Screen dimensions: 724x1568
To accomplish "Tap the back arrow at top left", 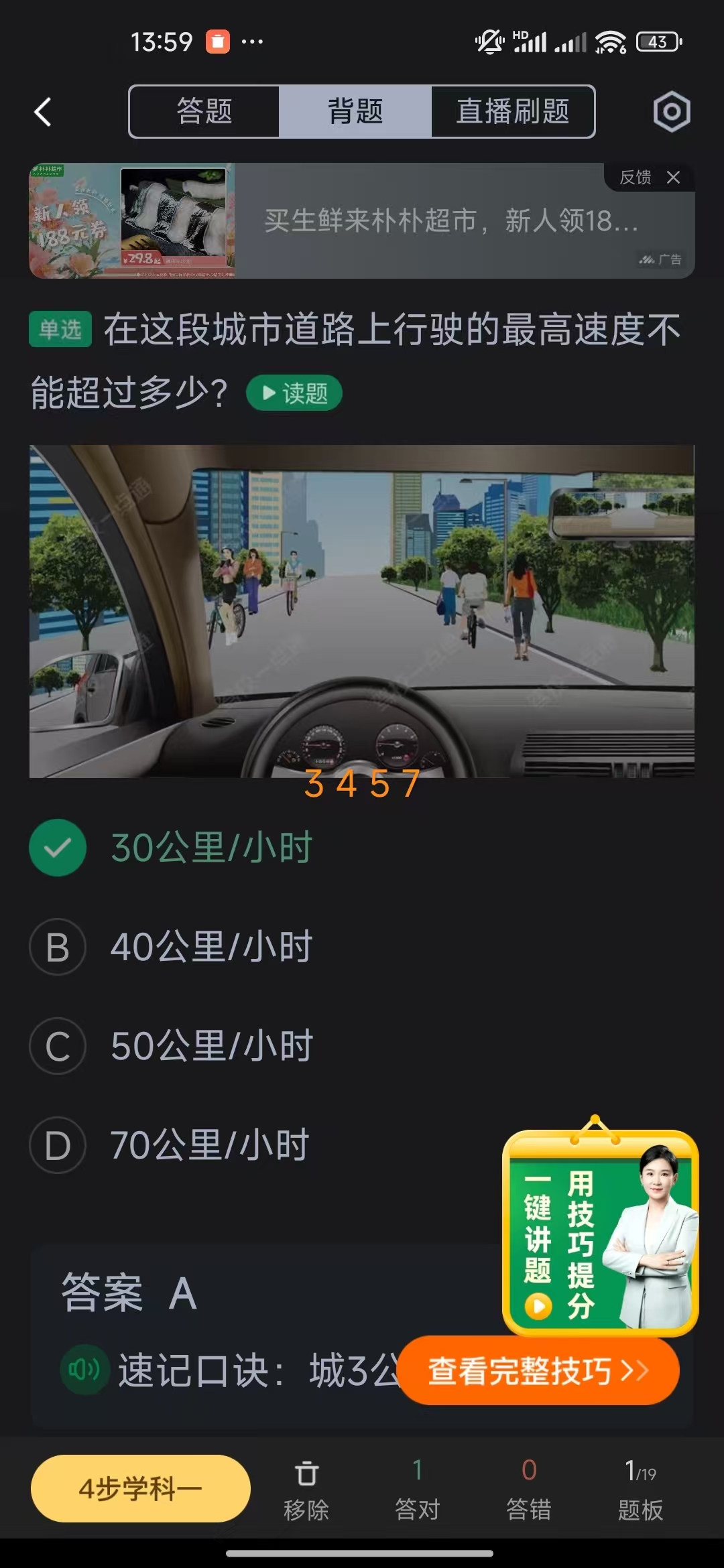I will (42, 111).
